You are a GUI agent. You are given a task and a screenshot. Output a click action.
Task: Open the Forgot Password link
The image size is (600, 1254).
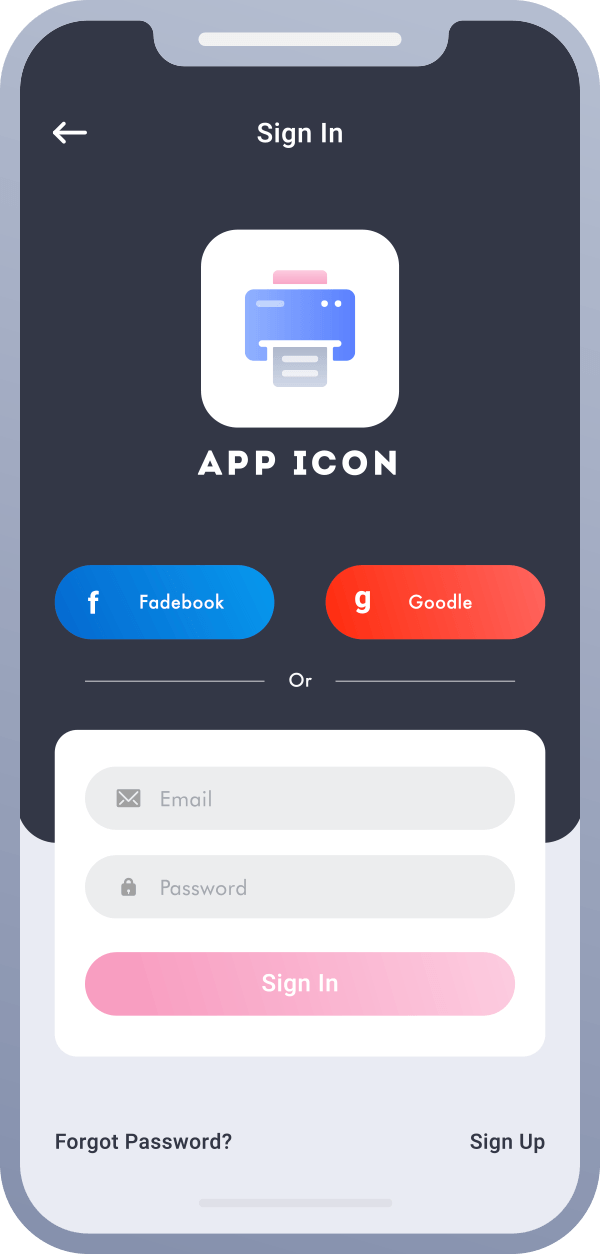pyautogui.click(x=143, y=1142)
